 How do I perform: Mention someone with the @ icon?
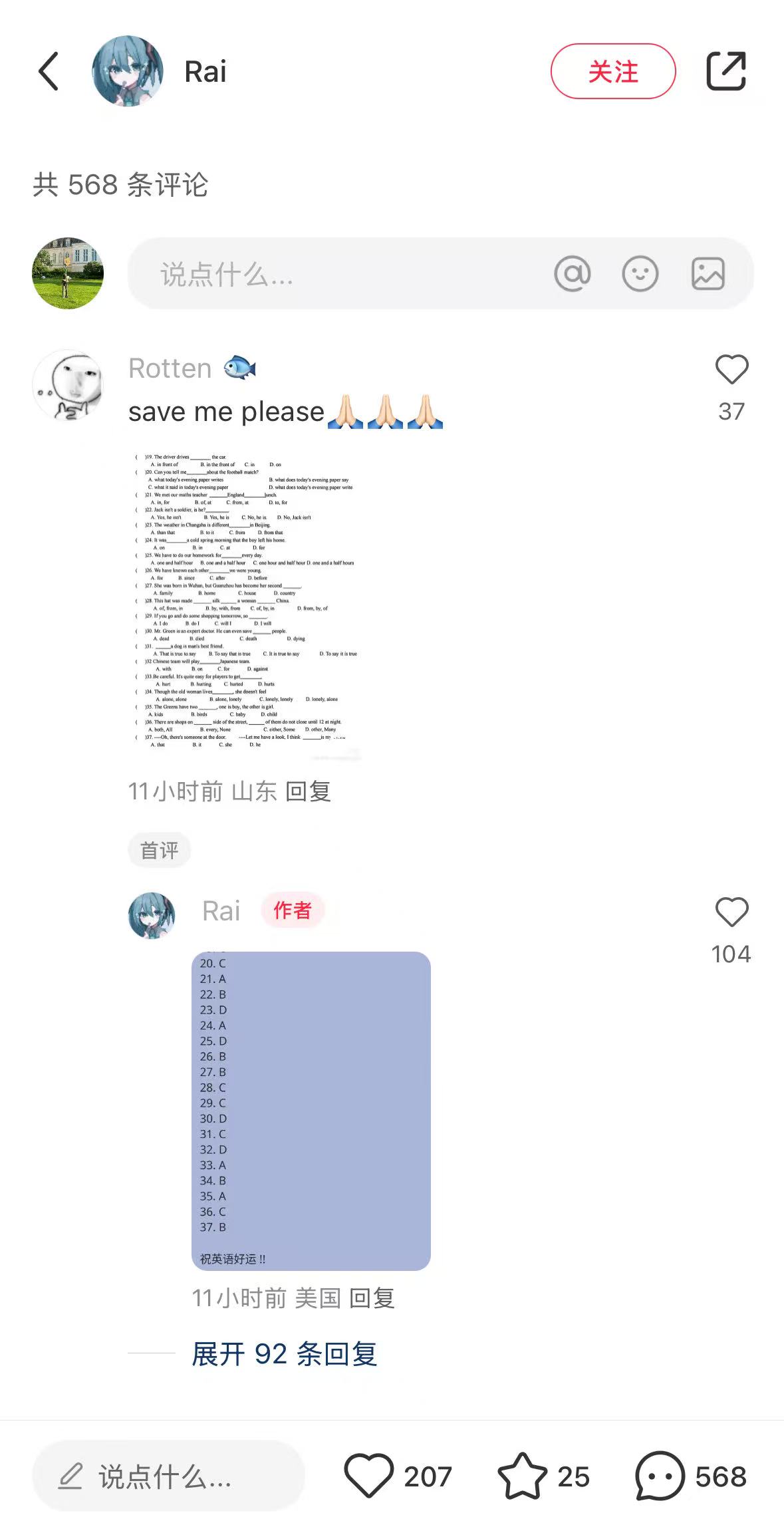572,273
